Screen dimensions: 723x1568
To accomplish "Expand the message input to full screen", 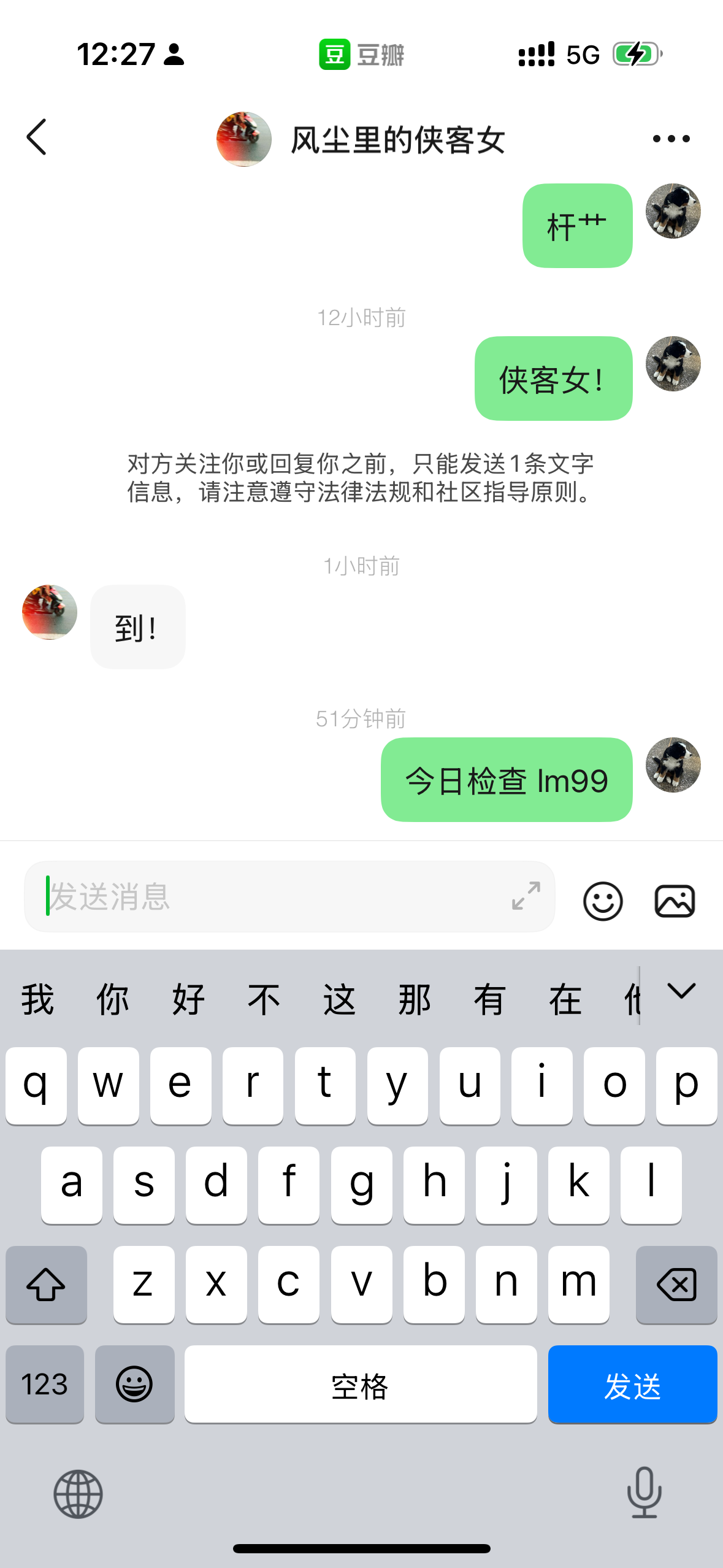I will tap(526, 896).
